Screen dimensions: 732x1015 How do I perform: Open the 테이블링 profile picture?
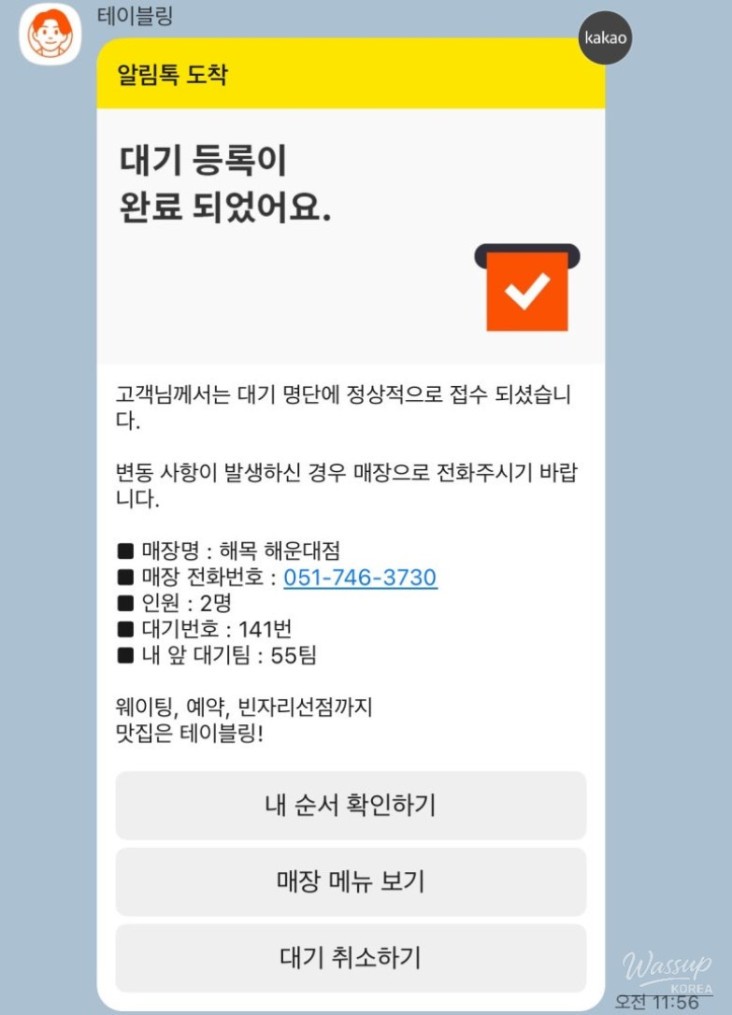click(50, 35)
